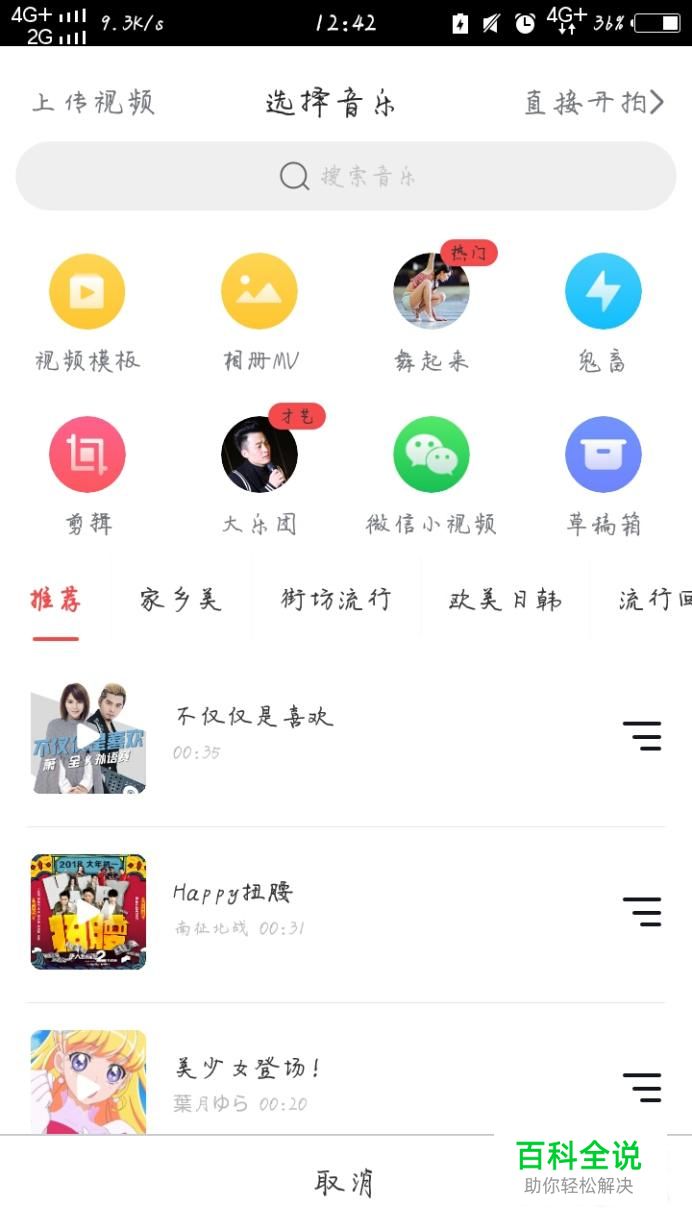This screenshot has height=1230, width=692.
Task: Open the 鬼畜 section
Action: click(603, 292)
